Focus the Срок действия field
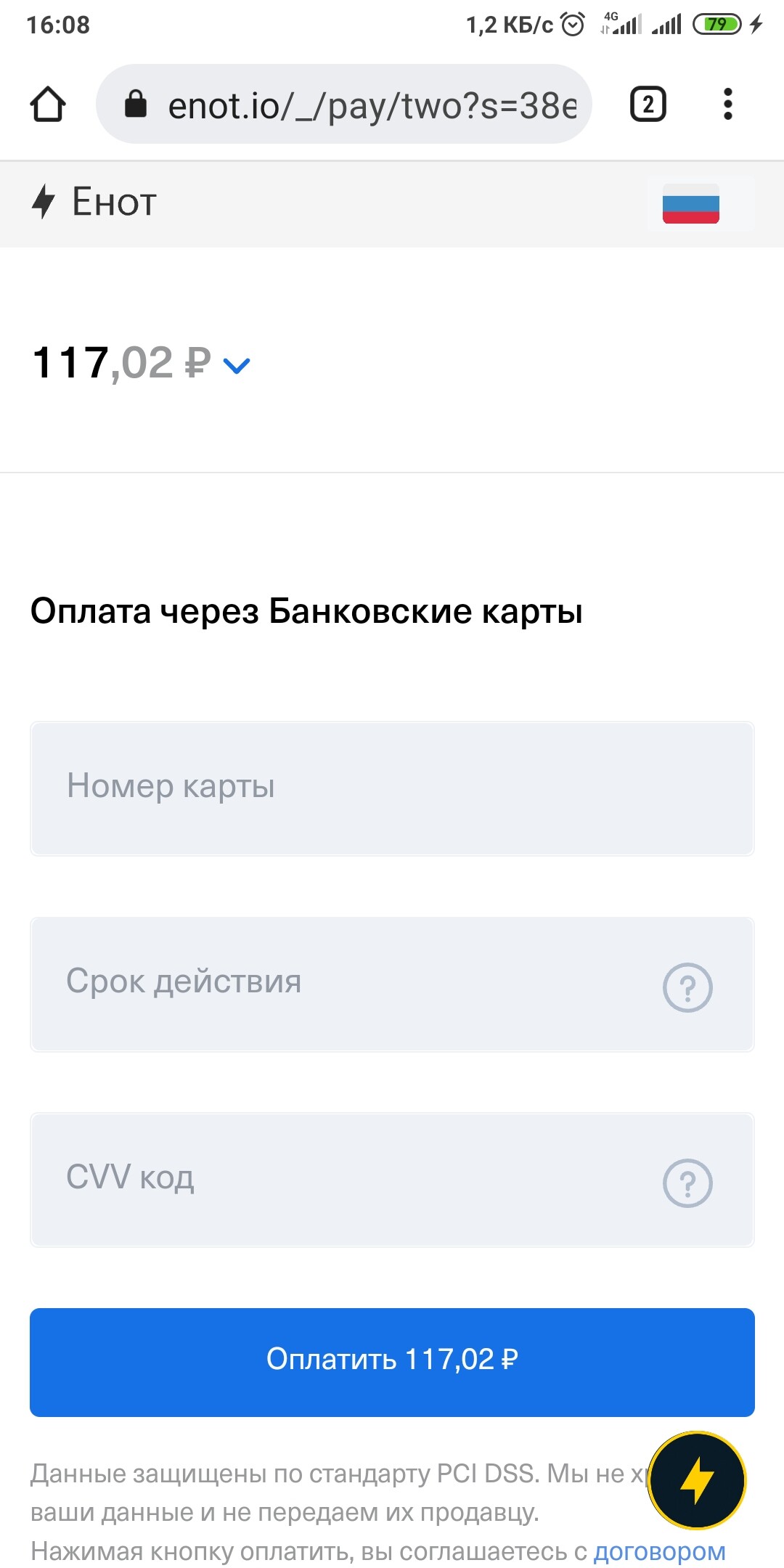Viewport: 784px width, 1568px height. point(348,984)
